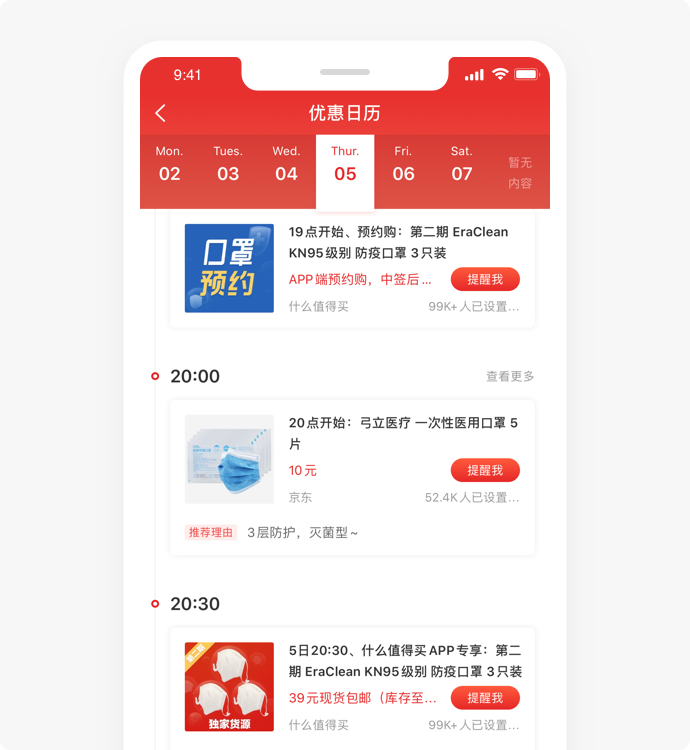The height and width of the screenshot is (750, 690).
Task: Switch to Mon. 02 date tab
Action: [x=170, y=164]
